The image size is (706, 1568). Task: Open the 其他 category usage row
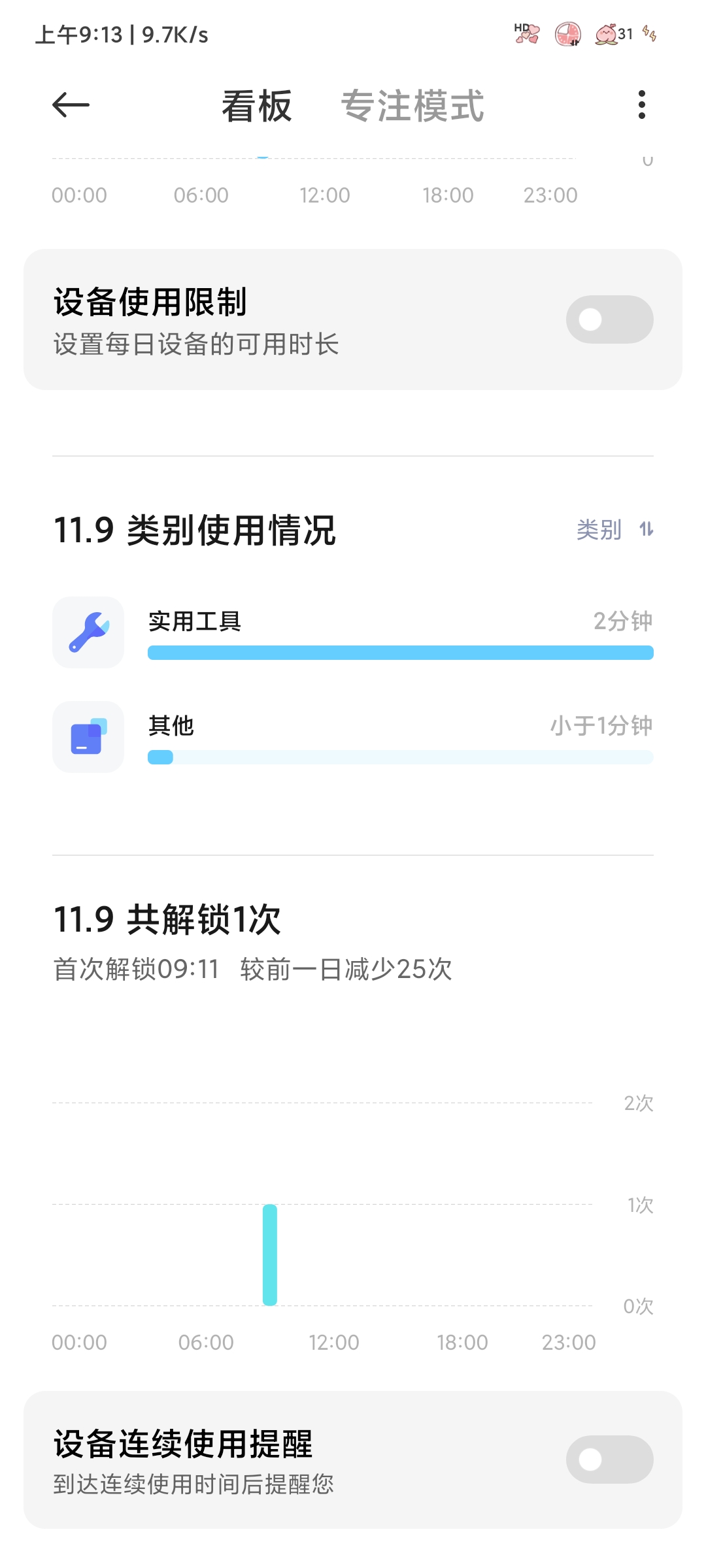tap(353, 737)
